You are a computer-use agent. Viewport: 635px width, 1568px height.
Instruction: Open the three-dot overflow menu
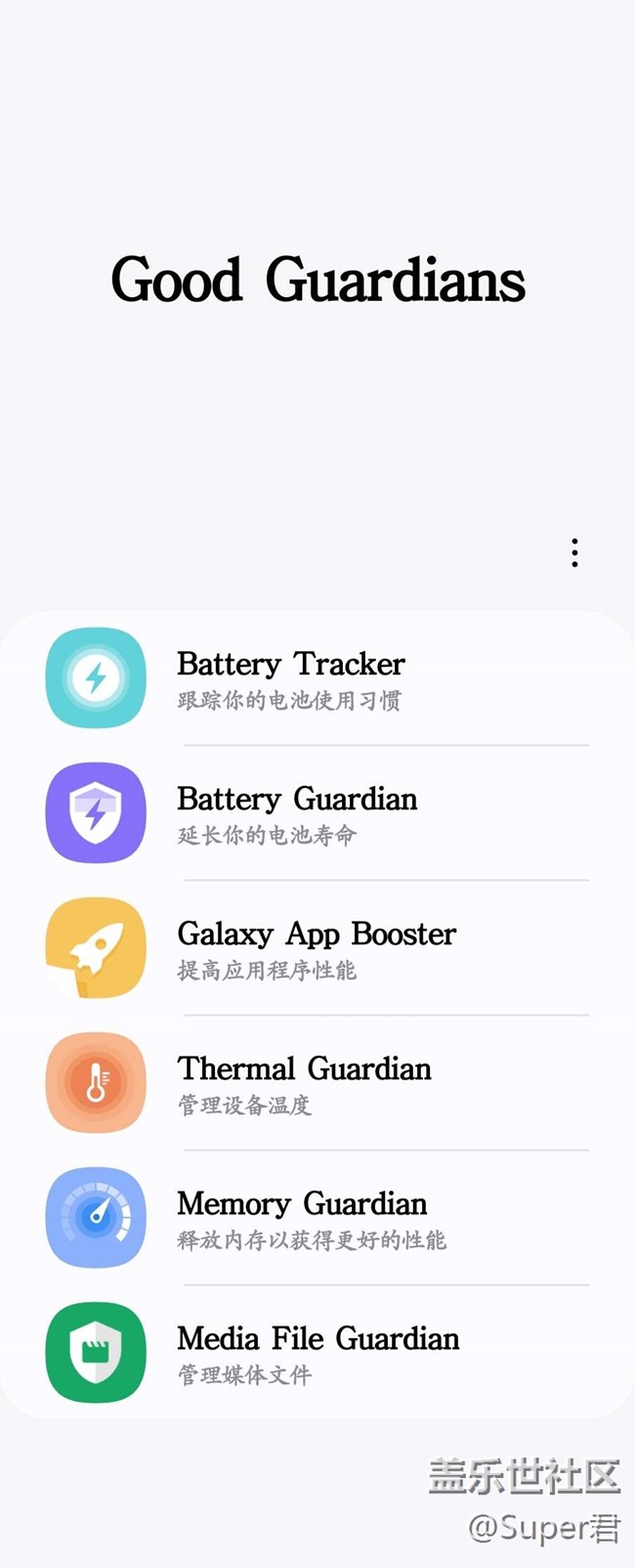(x=574, y=552)
